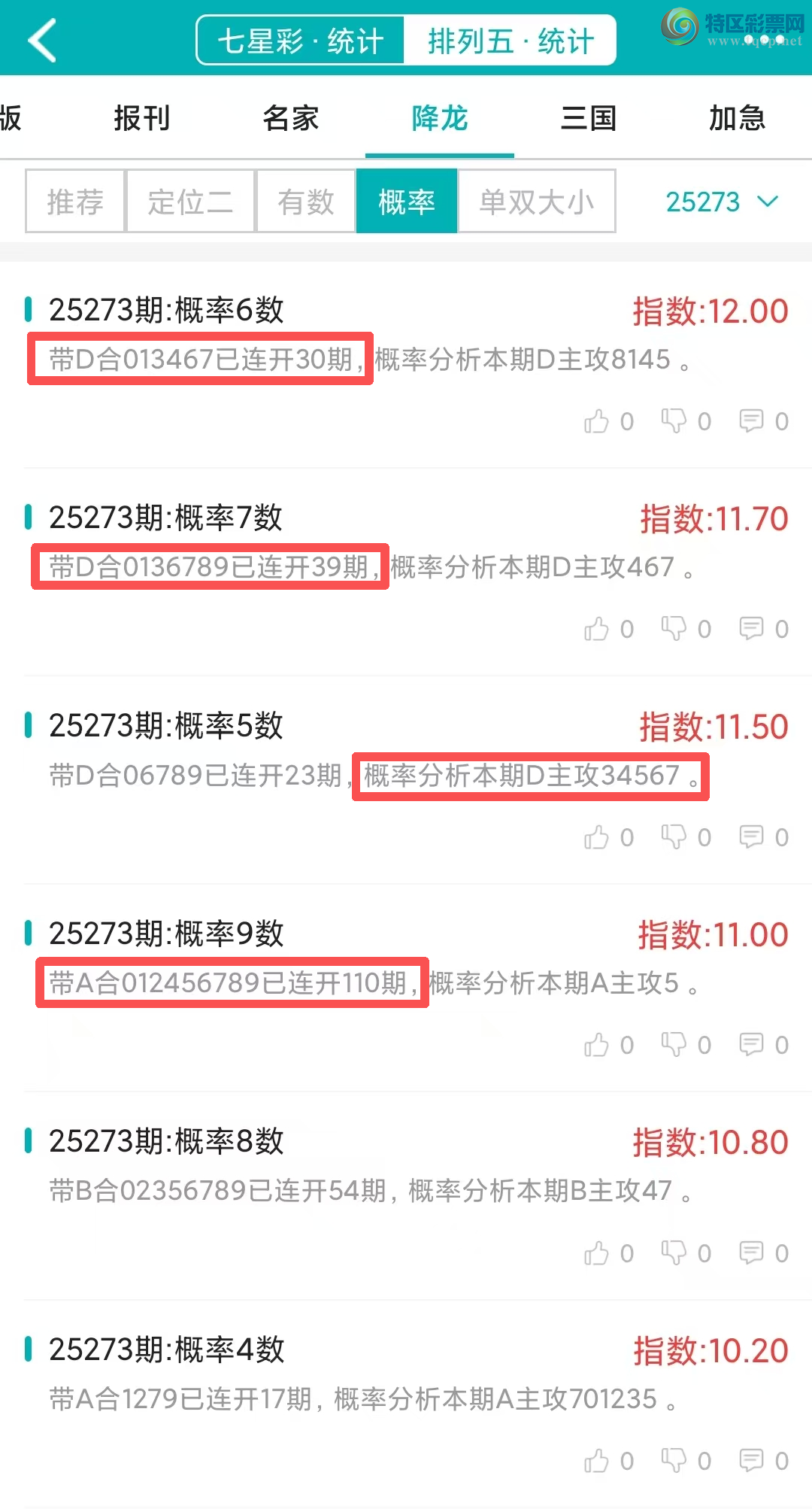Image resolution: width=812 pixels, height=1509 pixels.
Task: Choose the 有数 filter
Action: point(305,202)
